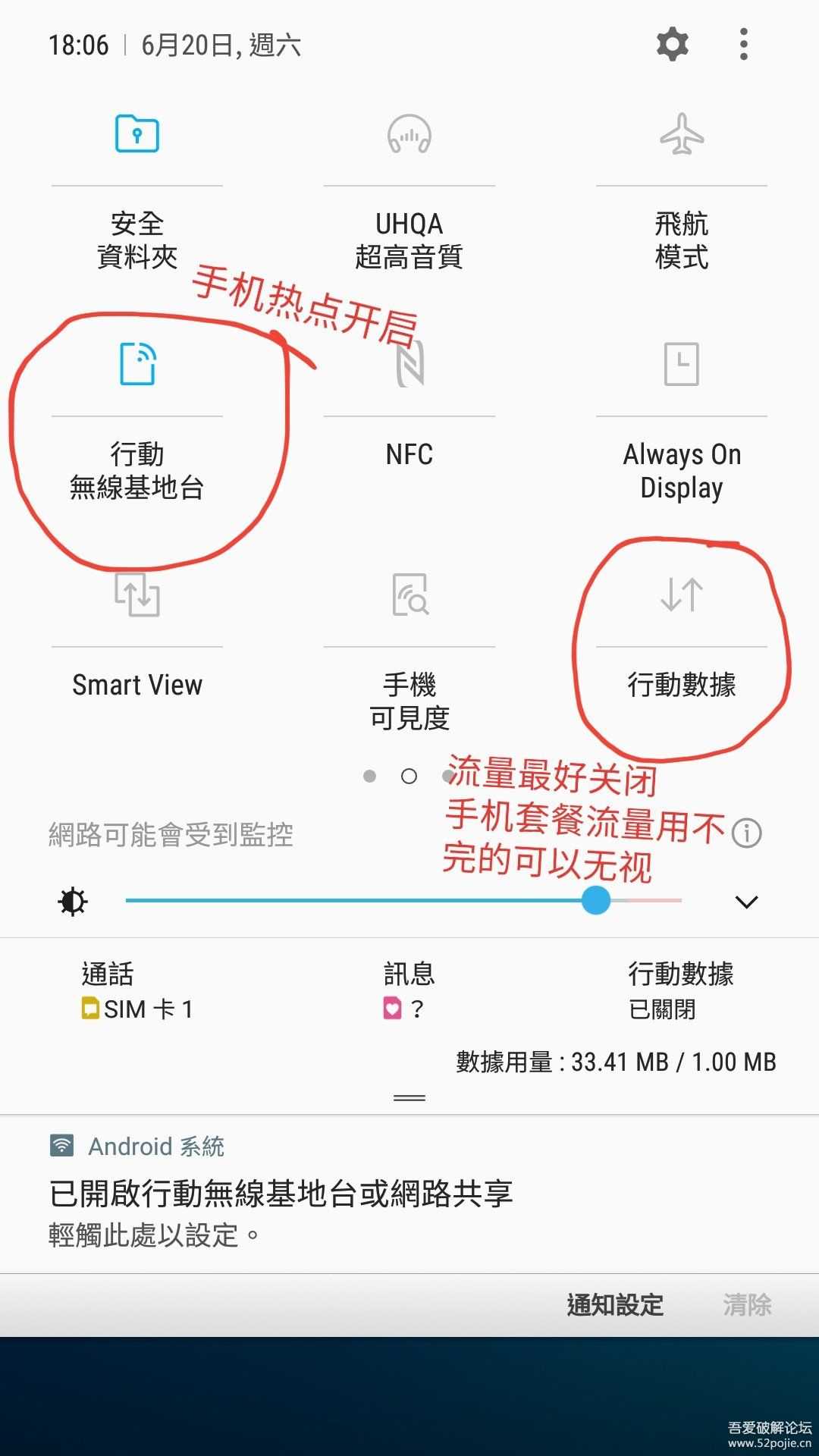
Task: Switch to the second quick settings page dot
Action: 409,776
